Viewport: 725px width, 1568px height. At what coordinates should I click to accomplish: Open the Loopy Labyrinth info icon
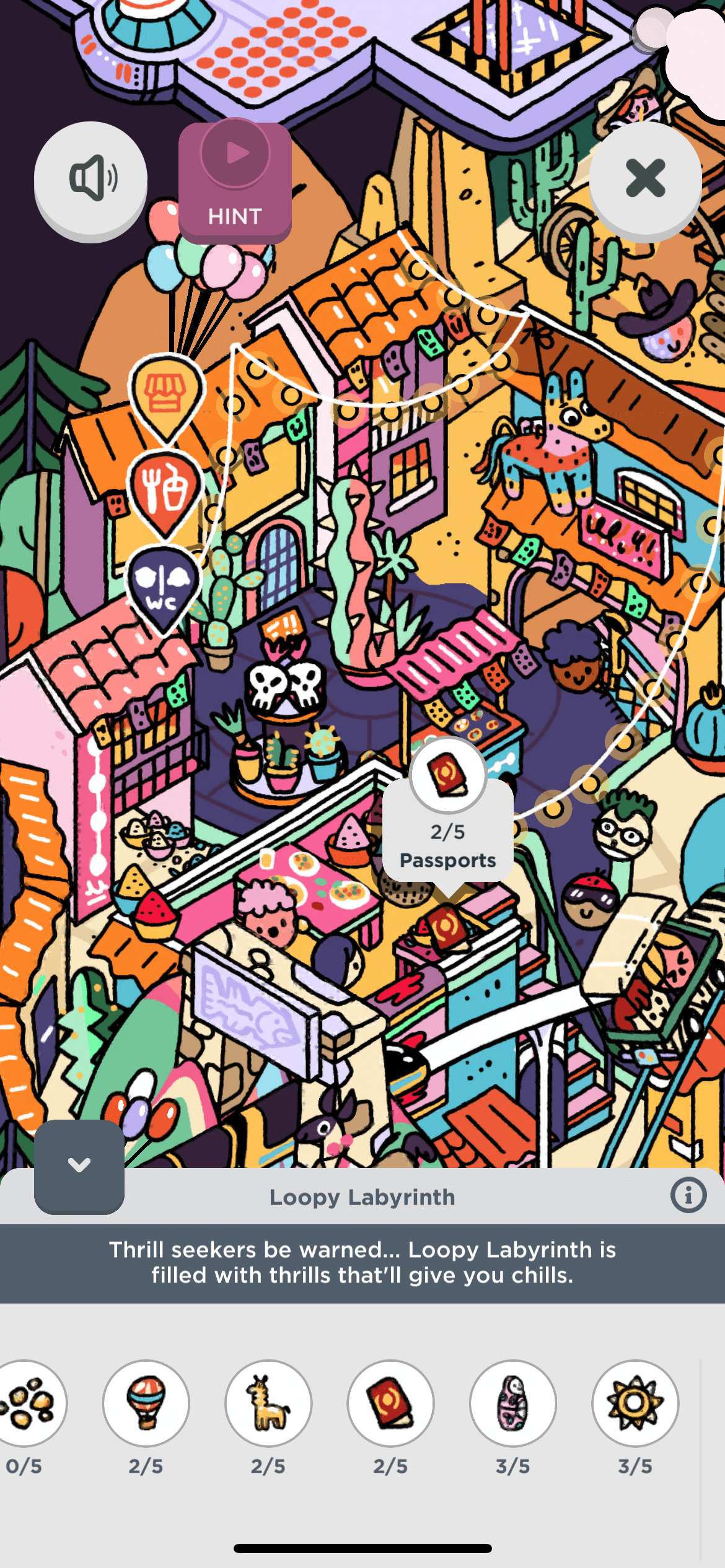[688, 1195]
